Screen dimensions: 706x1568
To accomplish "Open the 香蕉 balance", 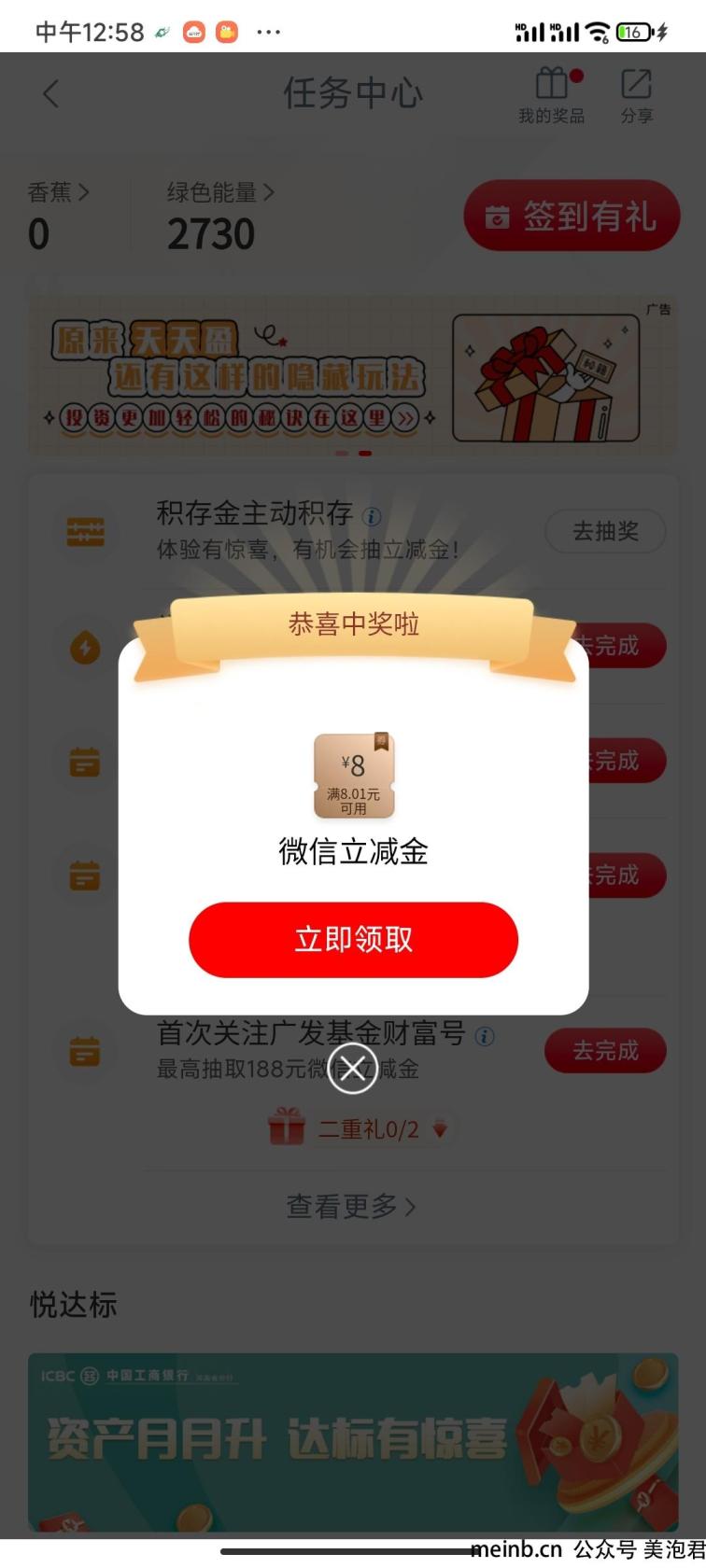I will (57, 193).
